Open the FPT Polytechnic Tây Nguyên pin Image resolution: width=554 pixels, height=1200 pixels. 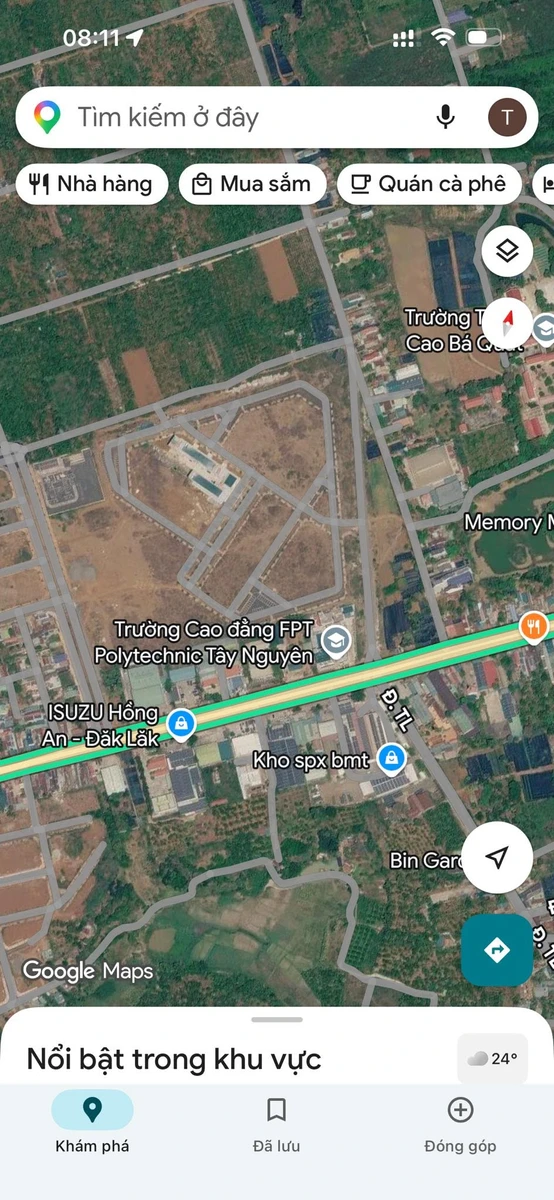click(337, 641)
